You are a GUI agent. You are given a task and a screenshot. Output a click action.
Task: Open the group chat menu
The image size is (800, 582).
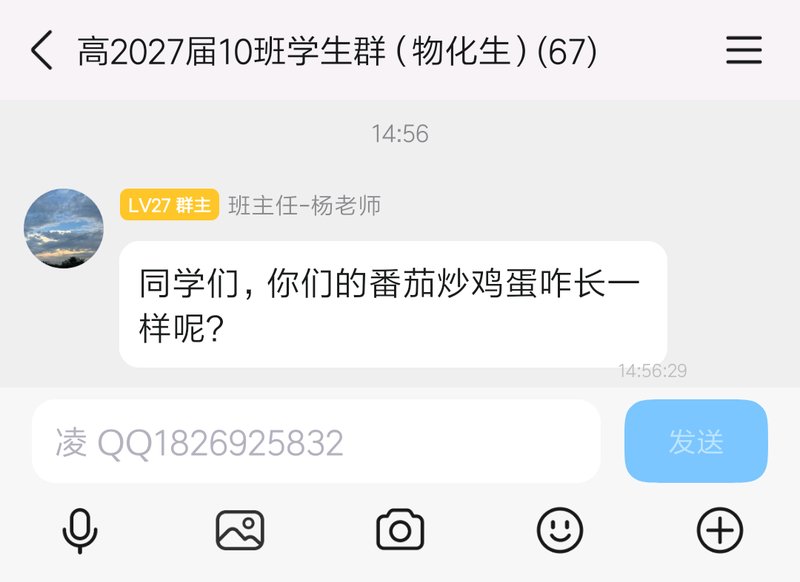(743, 50)
